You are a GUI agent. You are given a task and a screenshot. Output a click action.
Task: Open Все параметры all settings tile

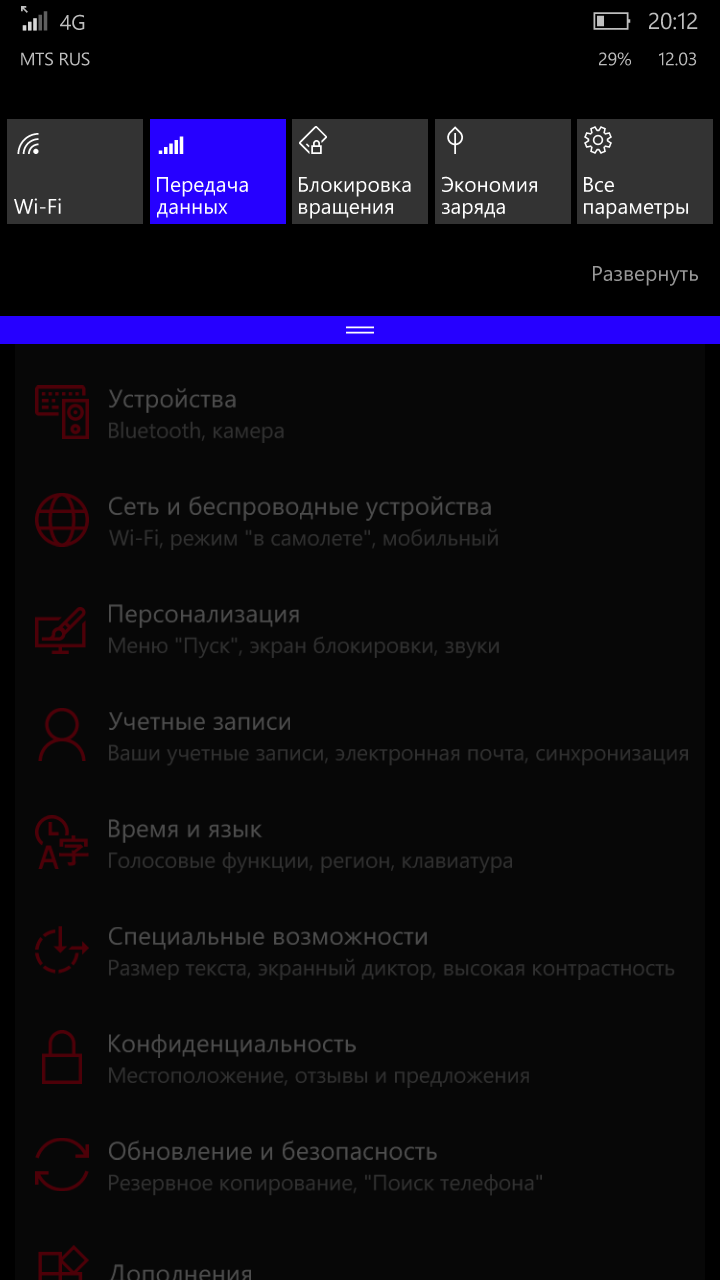tap(645, 172)
